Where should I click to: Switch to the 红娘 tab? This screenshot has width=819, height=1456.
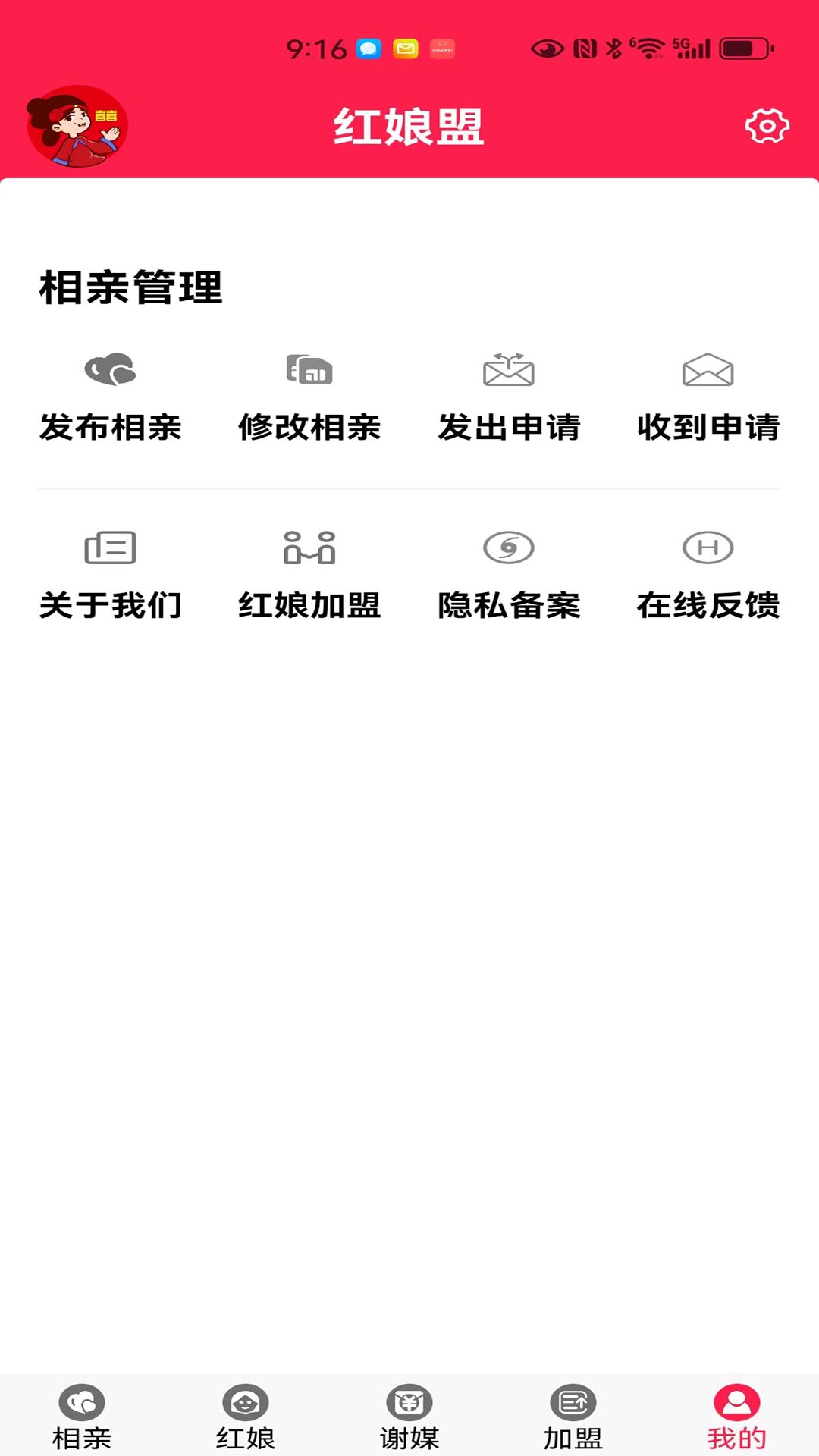[x=245, y=1410]
